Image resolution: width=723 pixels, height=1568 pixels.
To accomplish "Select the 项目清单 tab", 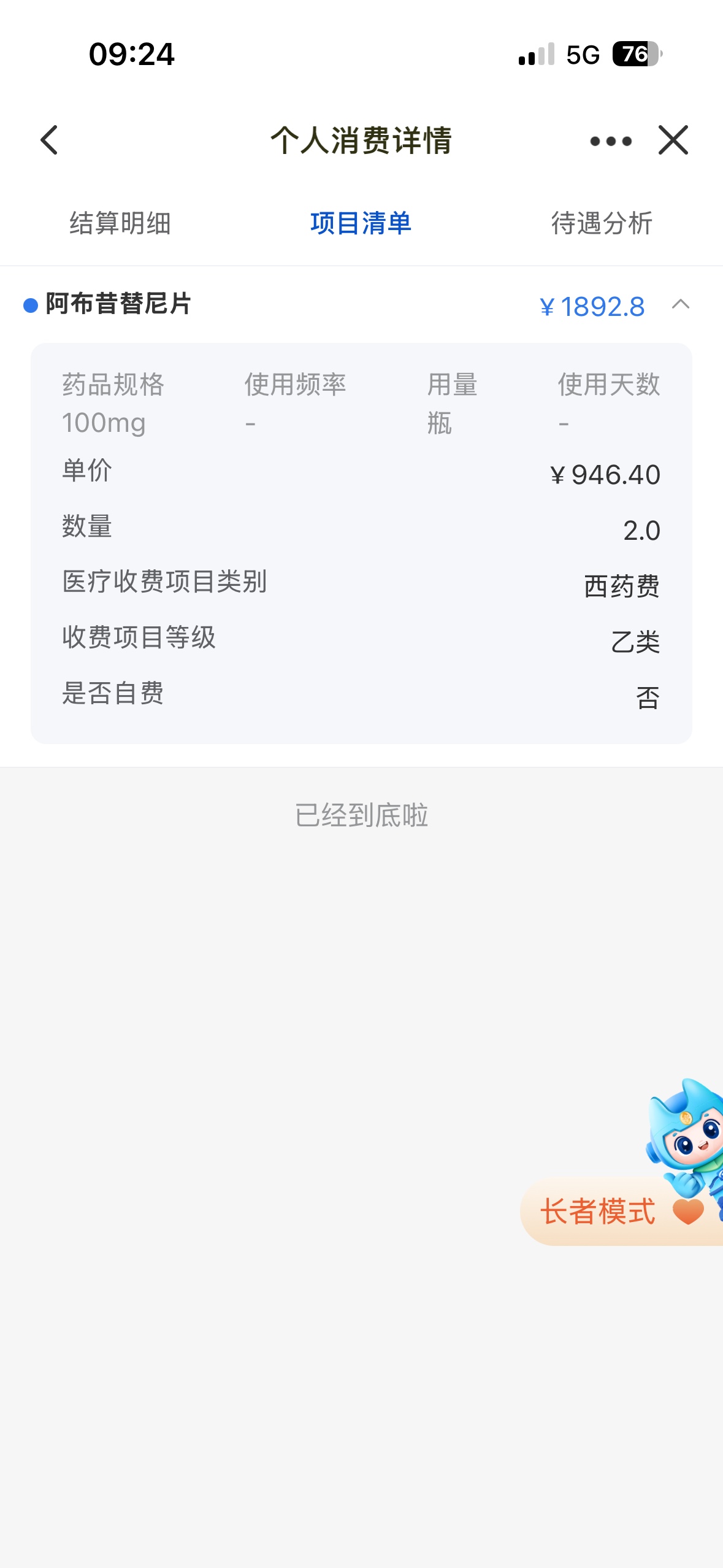I will [361, 223].
